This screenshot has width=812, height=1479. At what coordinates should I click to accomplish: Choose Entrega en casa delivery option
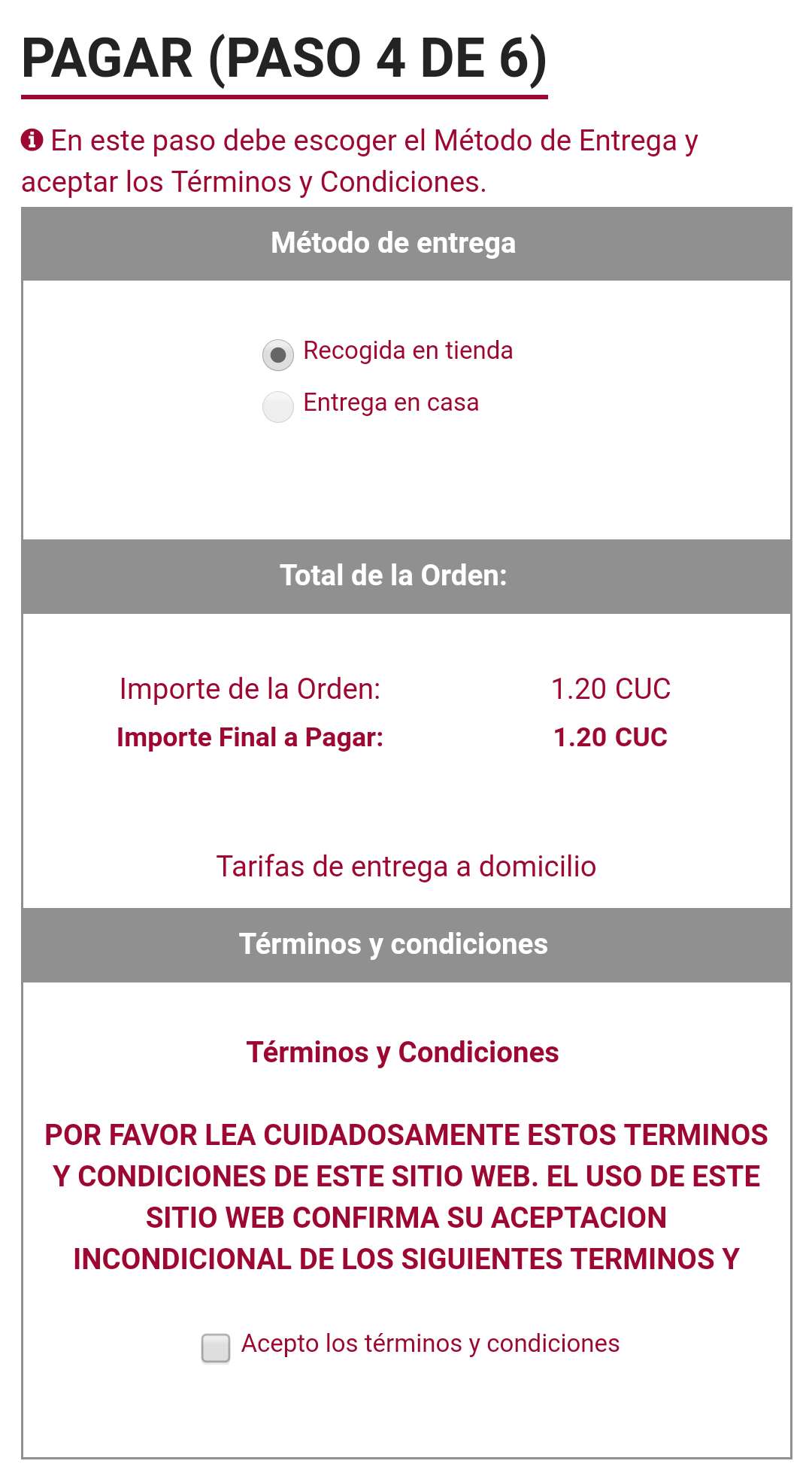[x=277, y=406]
